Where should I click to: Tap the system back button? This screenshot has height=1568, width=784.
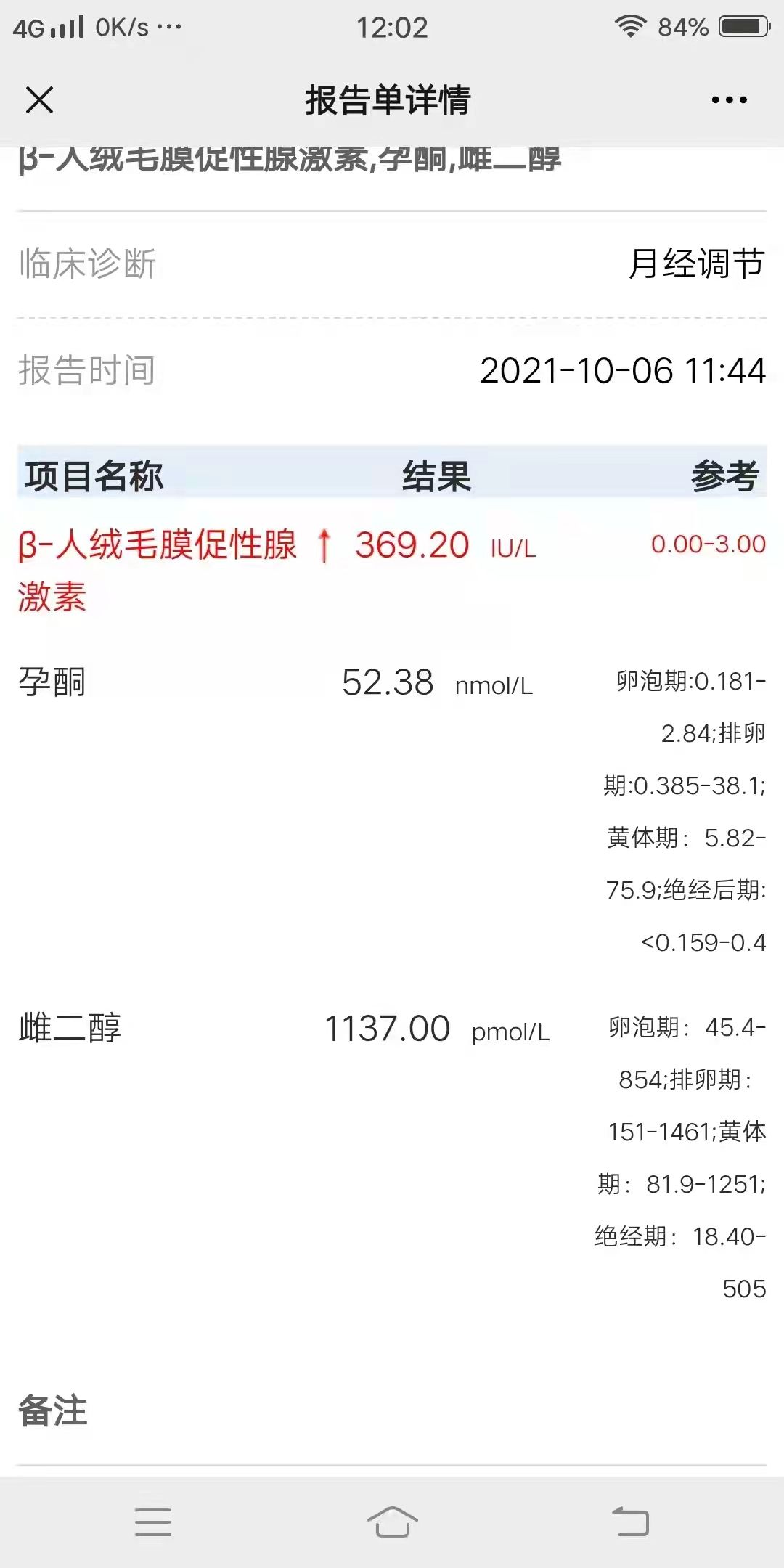coord(631,1522)
